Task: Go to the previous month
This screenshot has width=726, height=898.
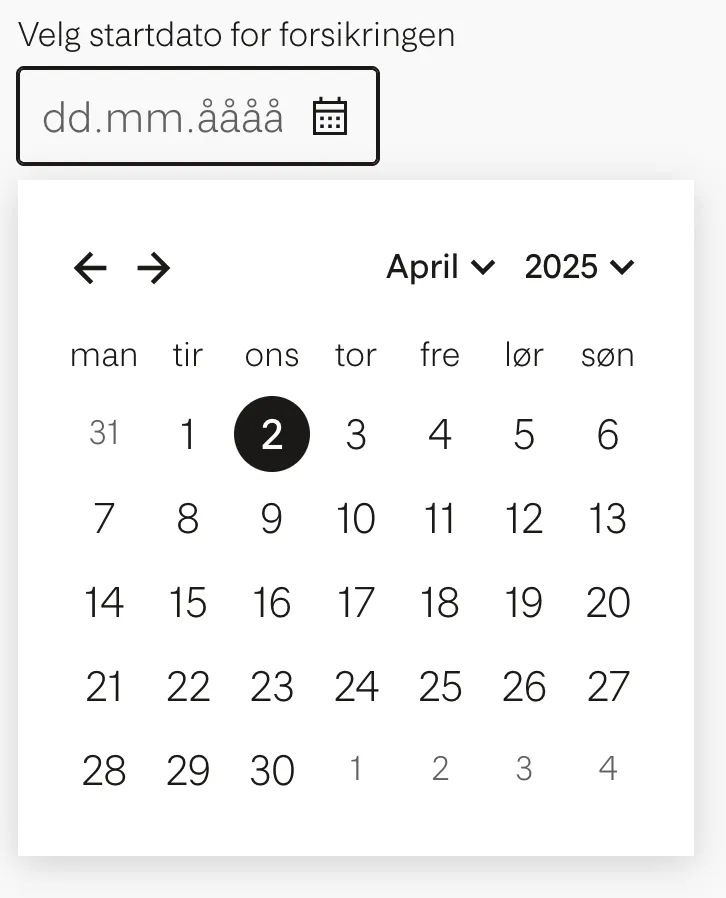Action: coord(90,268)
